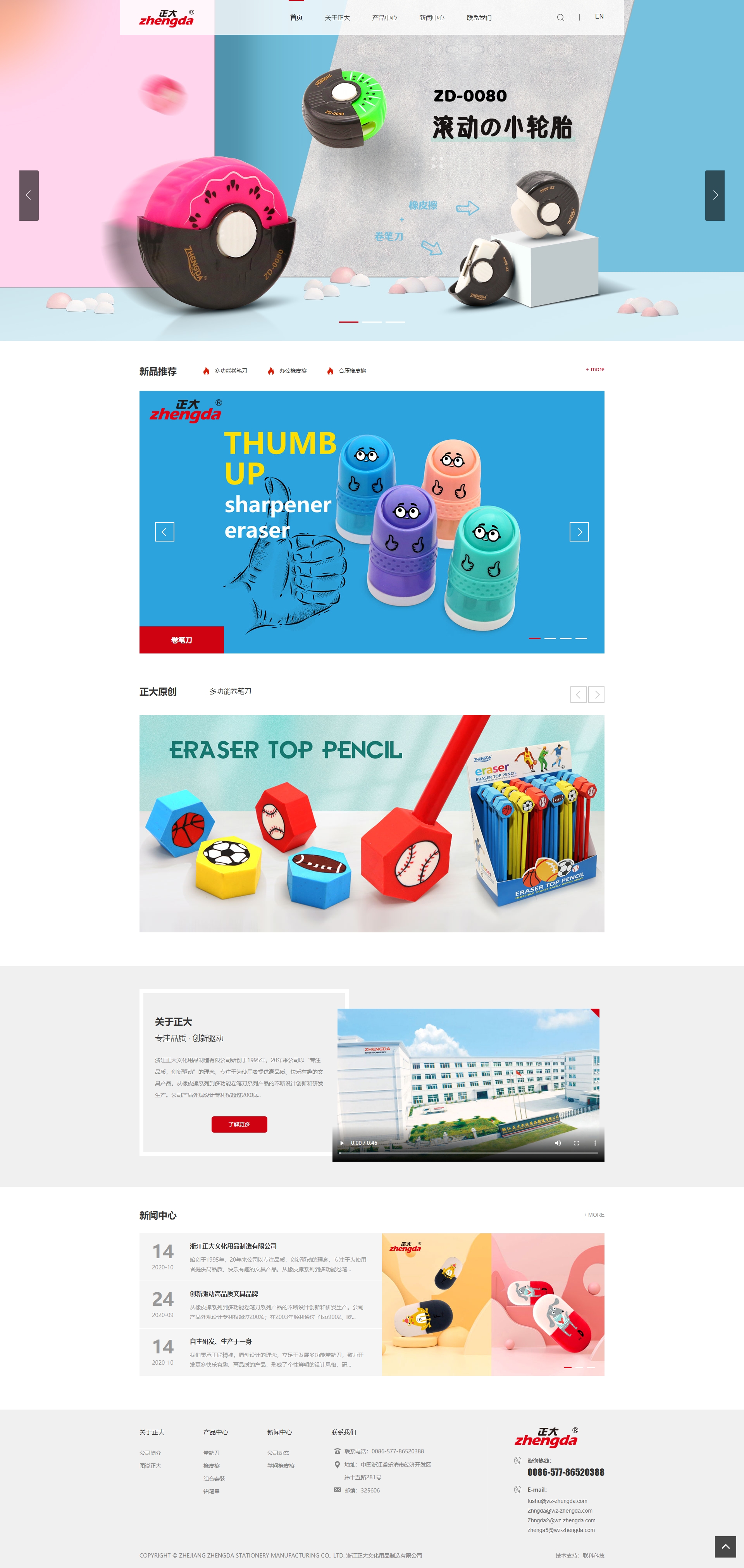Image resolution: width=744 pixels, height=1568 pixels.
Task: Show previous hero banner slide
Action: point(29,195)
